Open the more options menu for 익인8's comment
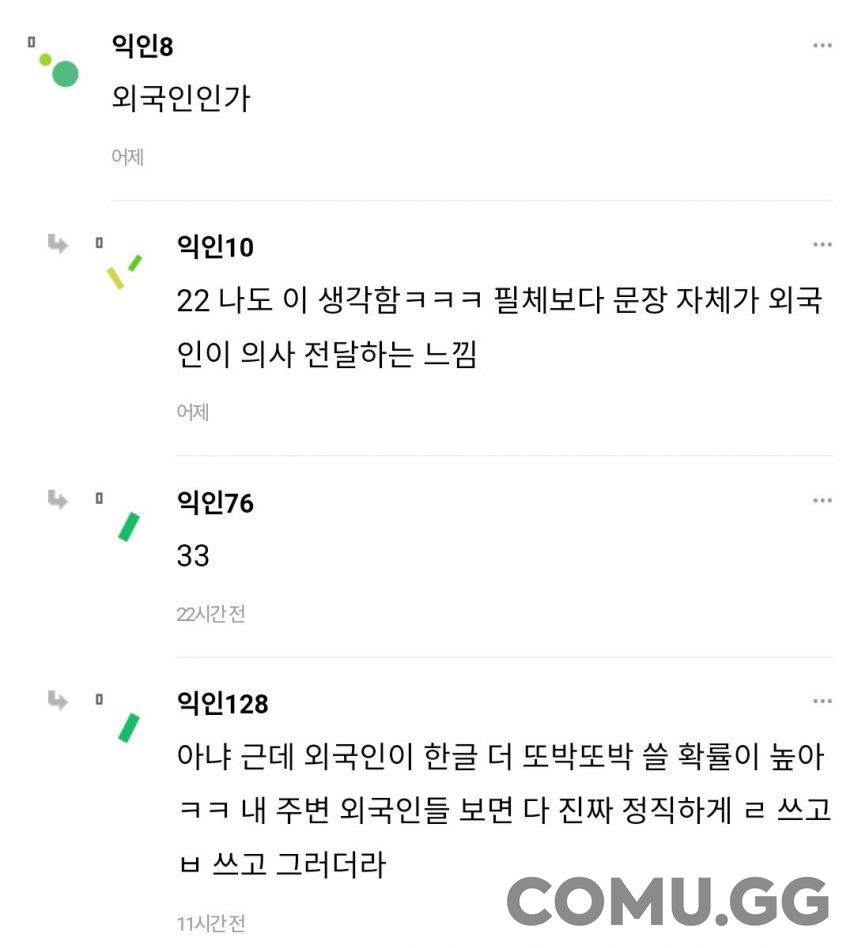This screenshot has width=854, height=948. tap(822, 46)
